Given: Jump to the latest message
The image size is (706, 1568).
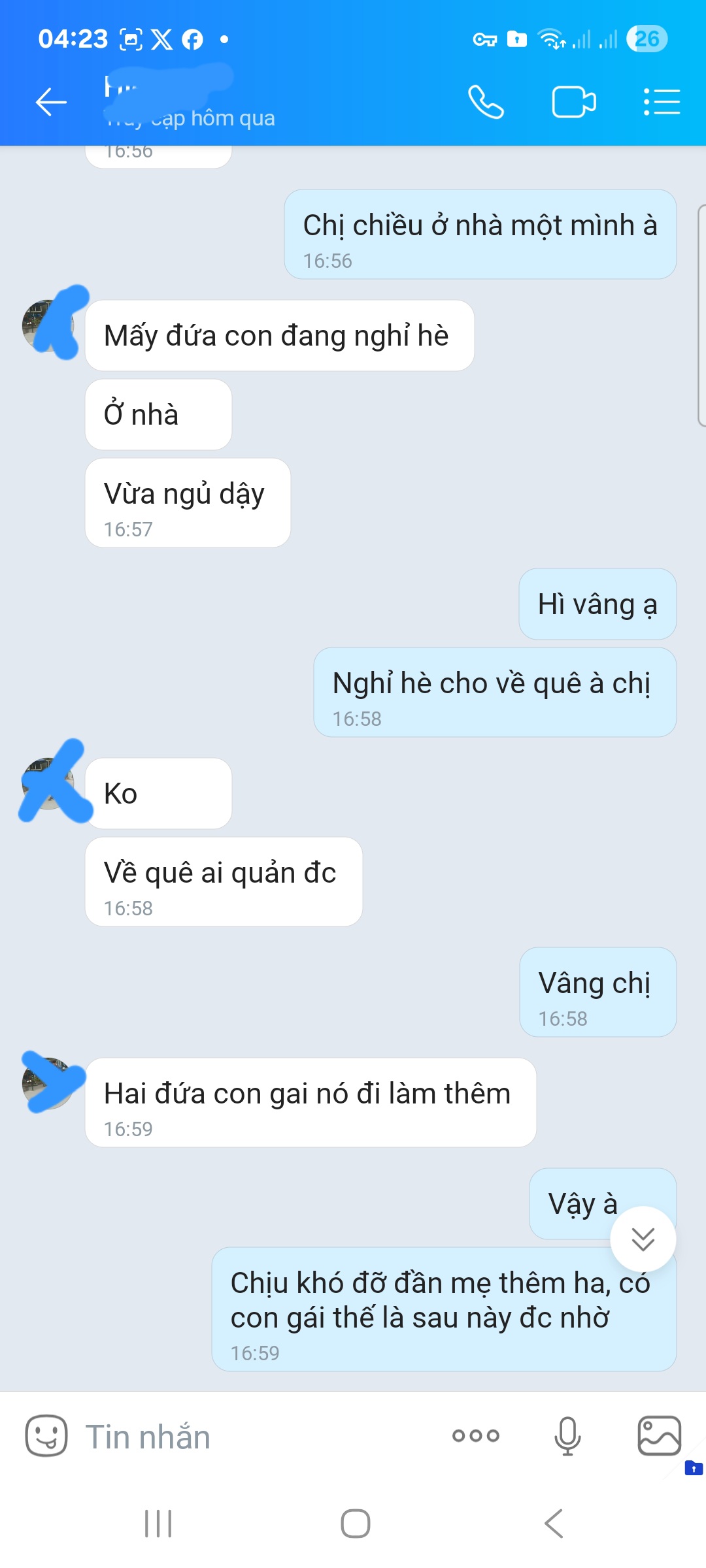Looking at the screenshot, I should tap(643, 1239).
